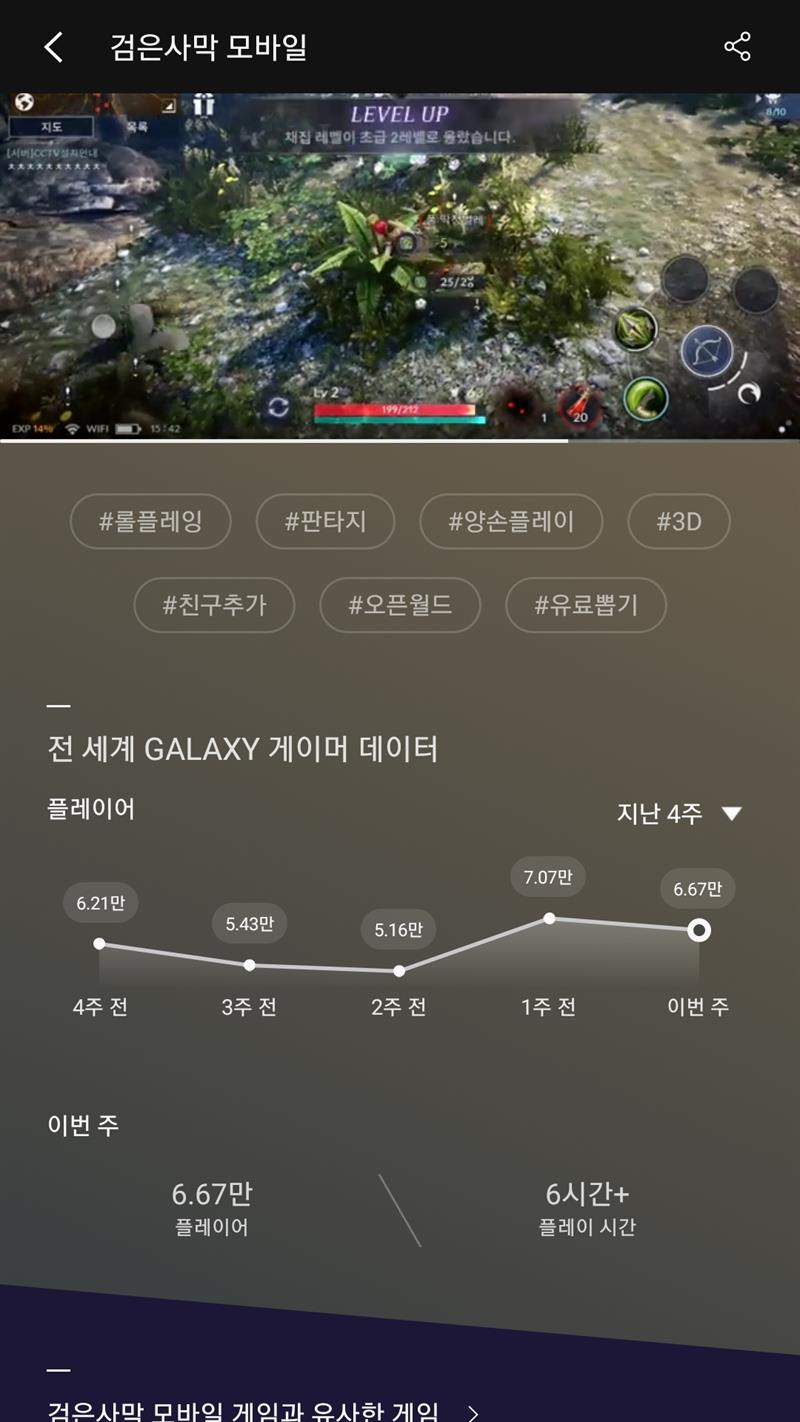
Task: Select the 4주 전 data point
Action: click(x=99, y=943)
